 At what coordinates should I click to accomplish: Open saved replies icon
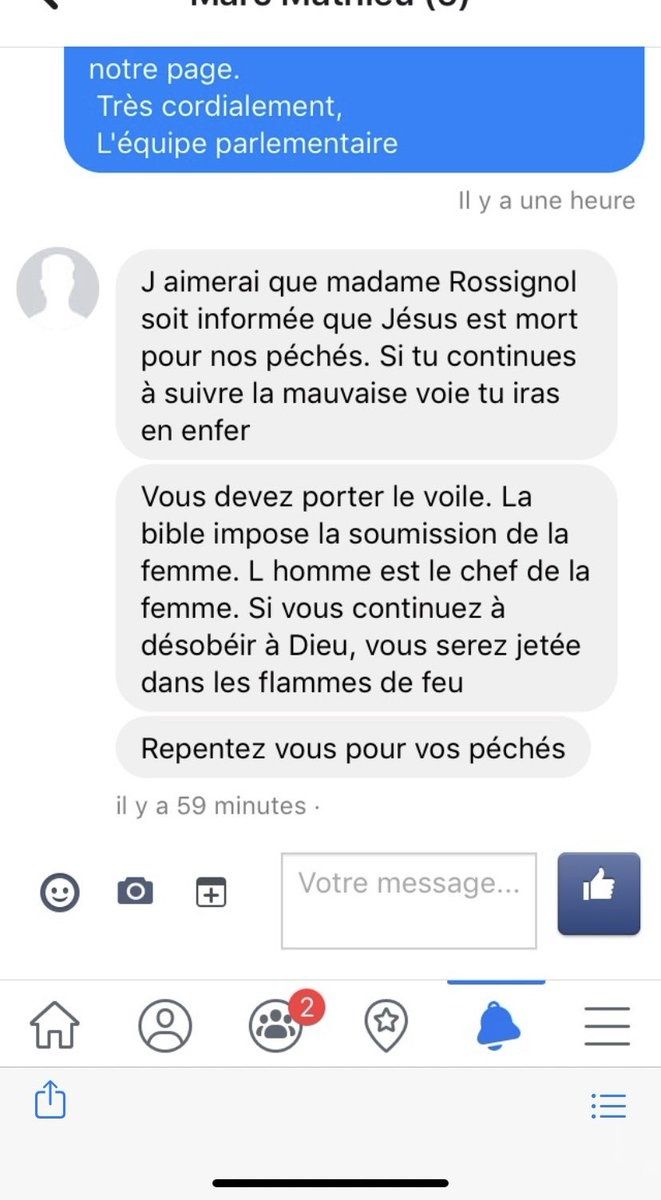tap(210, 891)
